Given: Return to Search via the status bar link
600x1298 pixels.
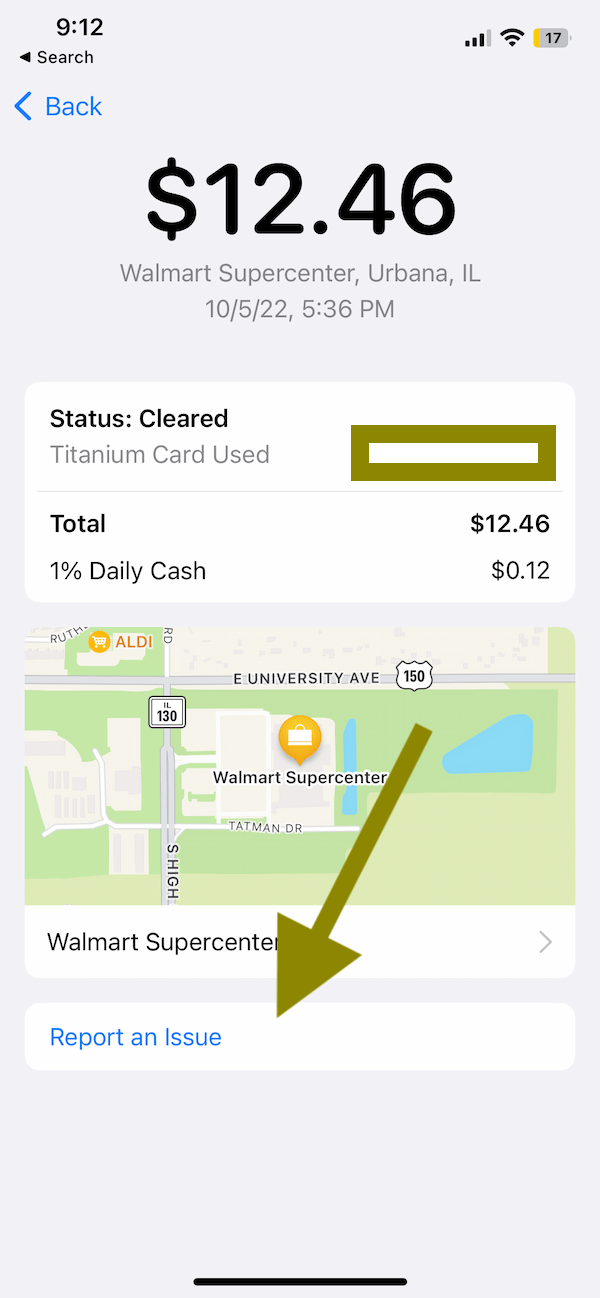Looking at the screenshot, I should [56, 57].
